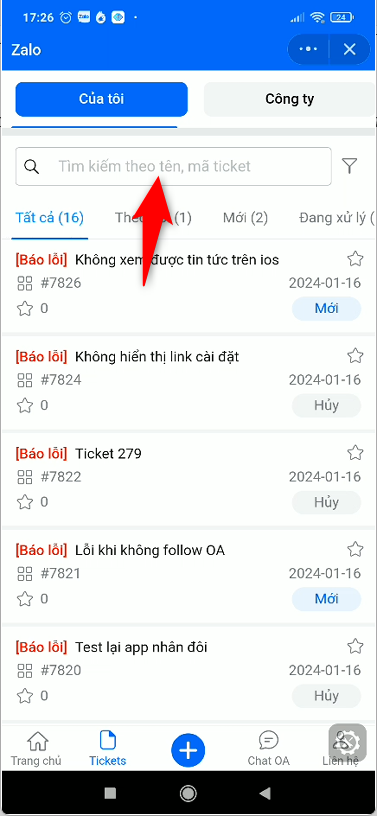This screenshot has height=816, width=377.
Task: Open the Liên hệ tab
Action: click(342, 748)
